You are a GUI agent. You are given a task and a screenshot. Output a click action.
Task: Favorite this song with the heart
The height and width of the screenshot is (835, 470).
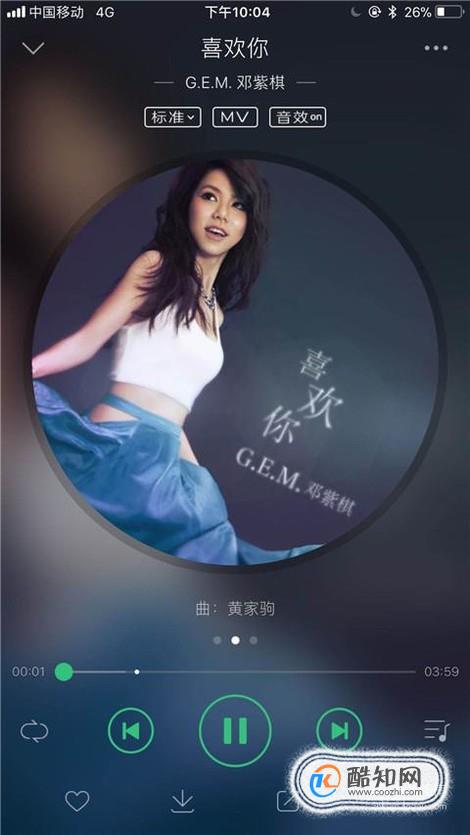[x=77, y=801]
